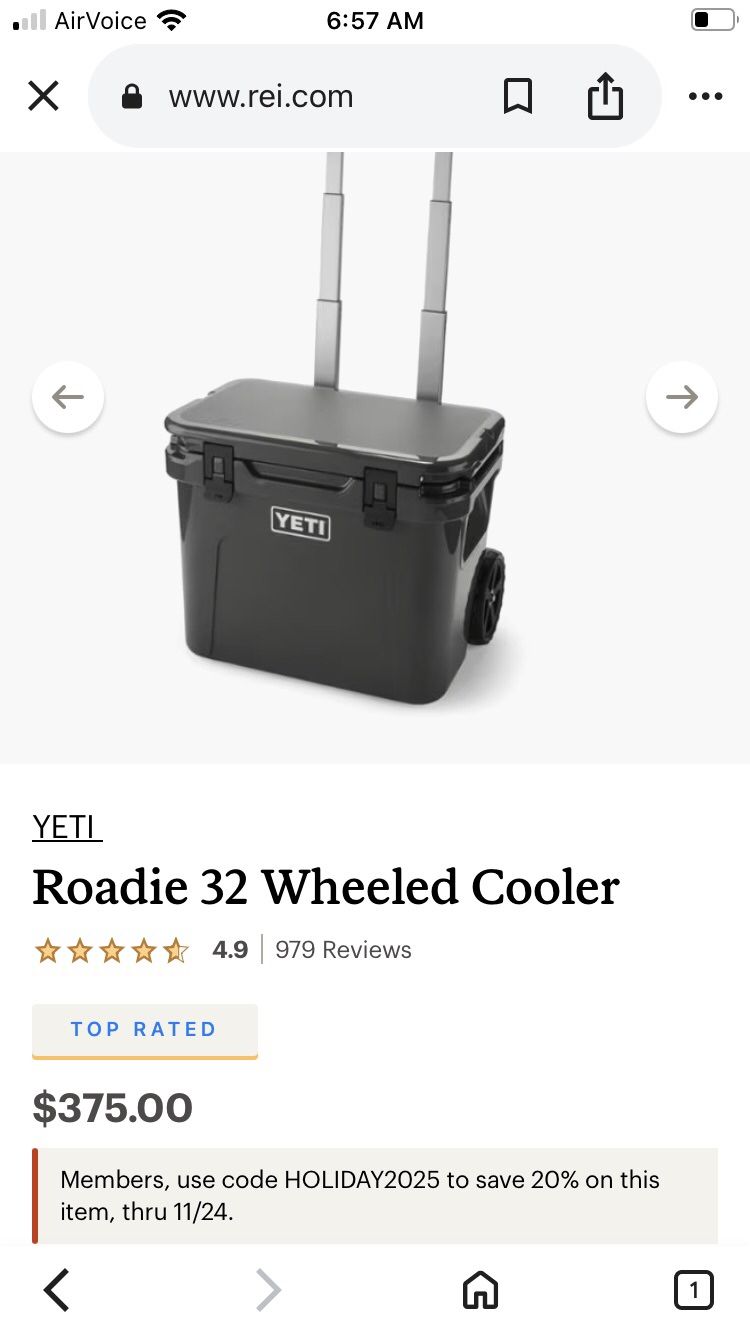
Task: Show the next product image
Action: pos(682,397)
